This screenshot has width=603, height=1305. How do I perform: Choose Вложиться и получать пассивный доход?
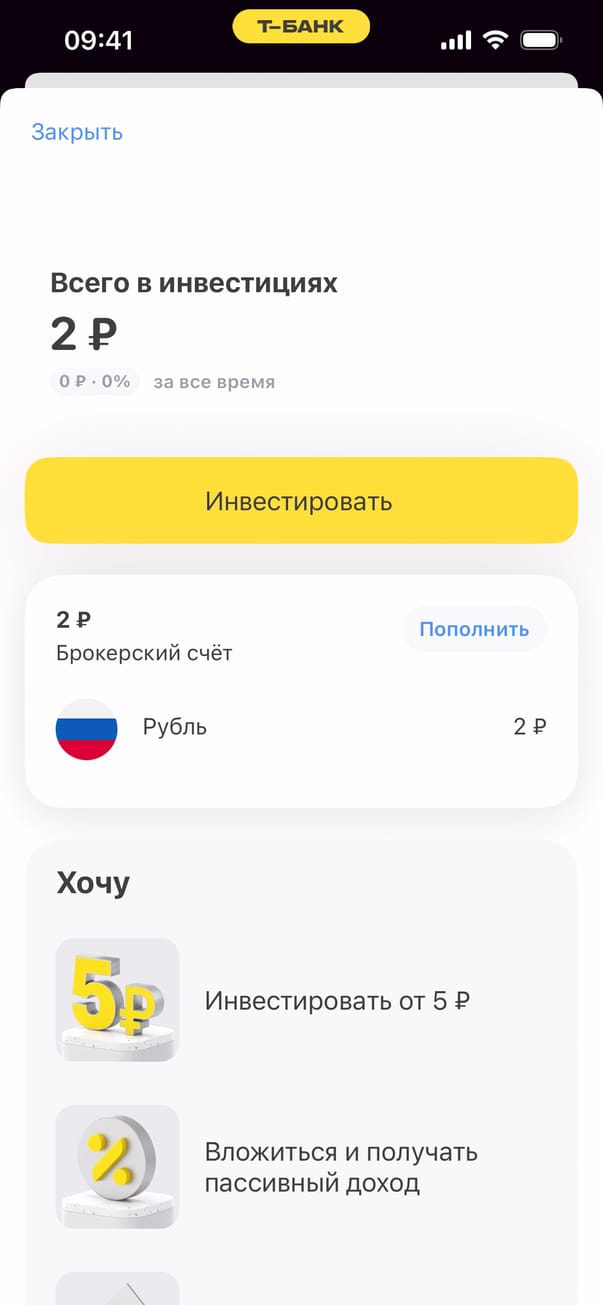341,1167
